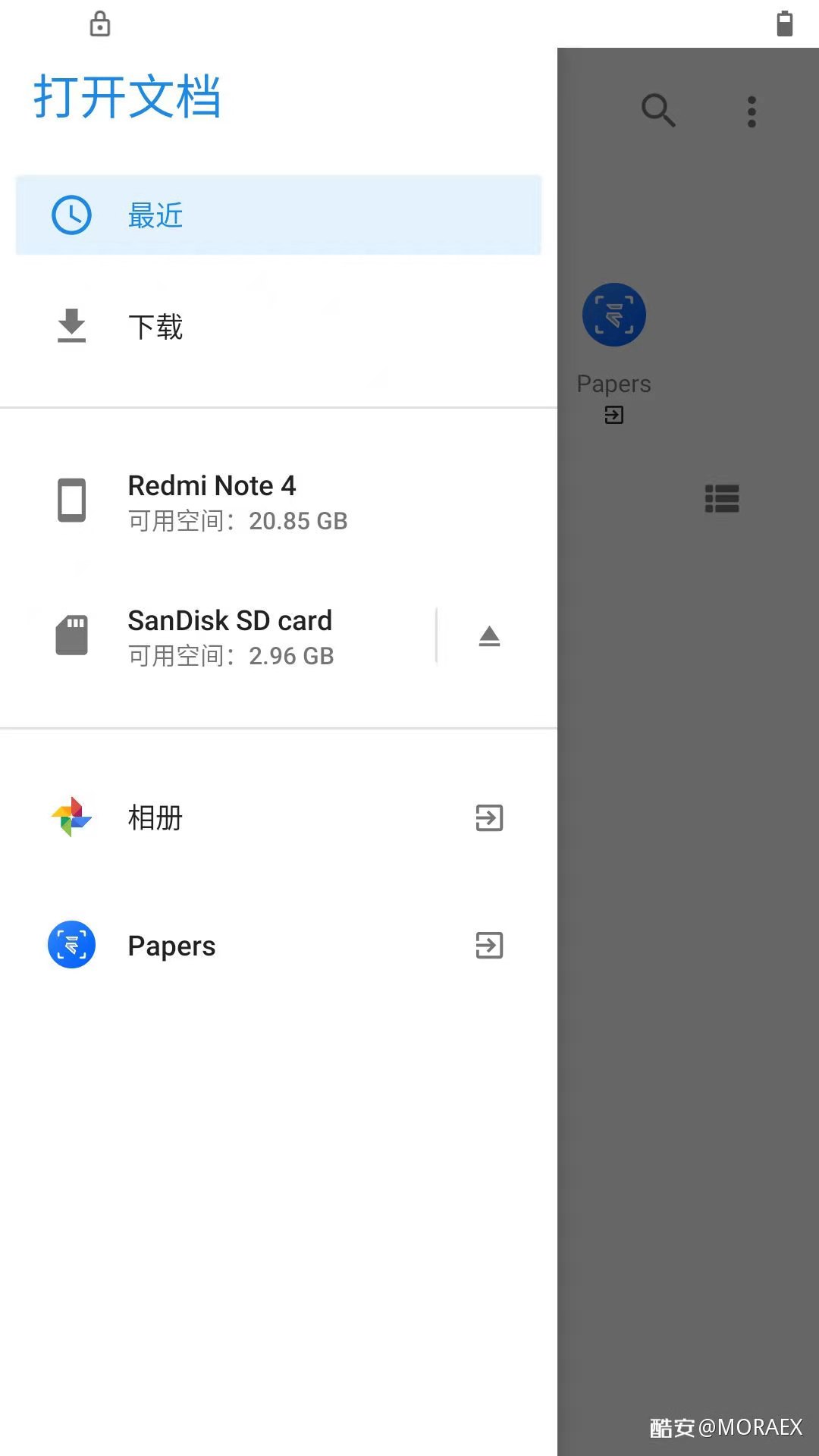Eject the SanDisk SD card
The image size is (819, 1456).
(x=489, y=636)
